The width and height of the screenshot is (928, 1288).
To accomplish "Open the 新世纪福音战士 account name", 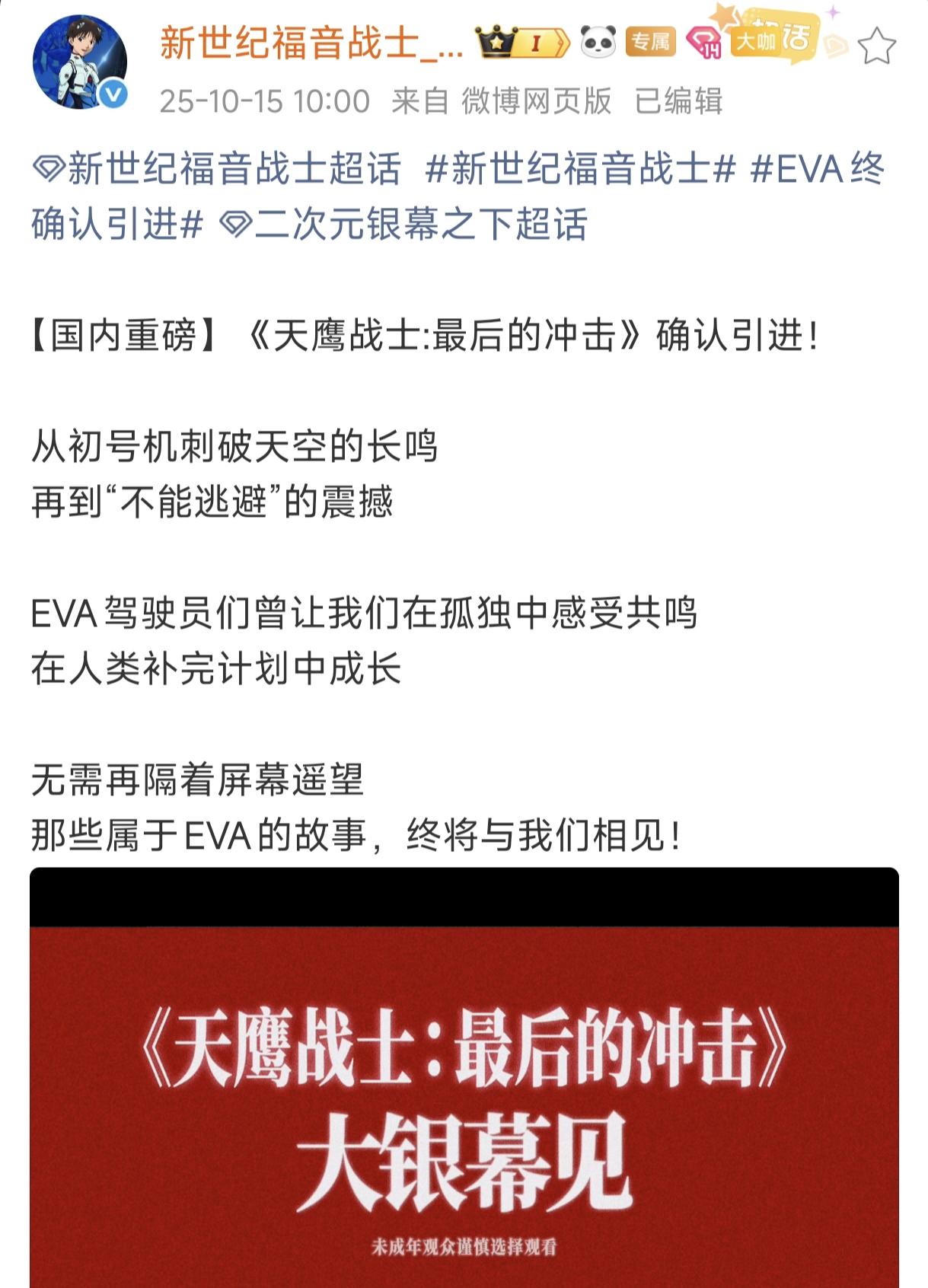I will tap(311, 43).
